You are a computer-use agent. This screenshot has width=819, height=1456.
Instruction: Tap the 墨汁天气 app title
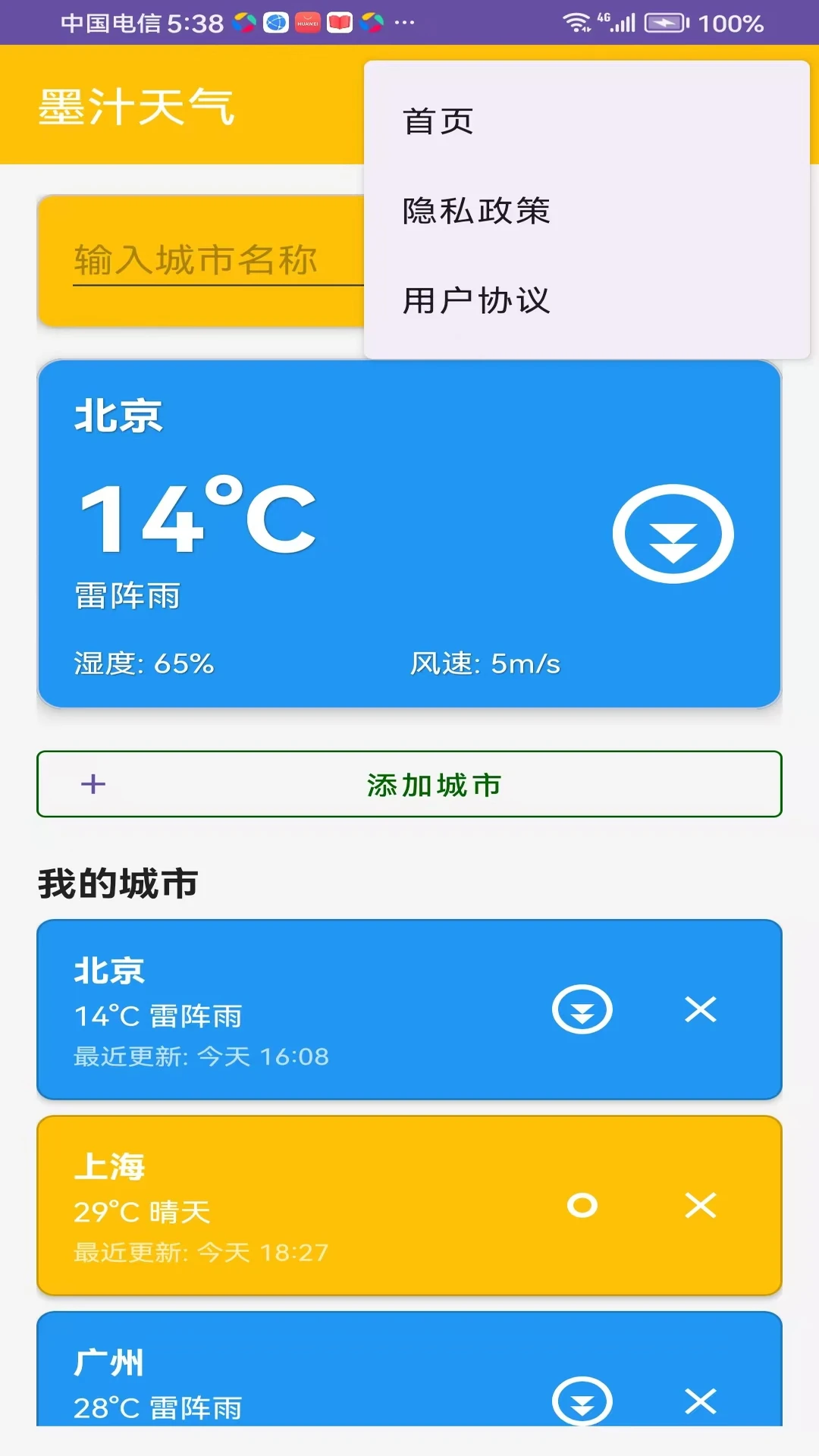(138, 105)
